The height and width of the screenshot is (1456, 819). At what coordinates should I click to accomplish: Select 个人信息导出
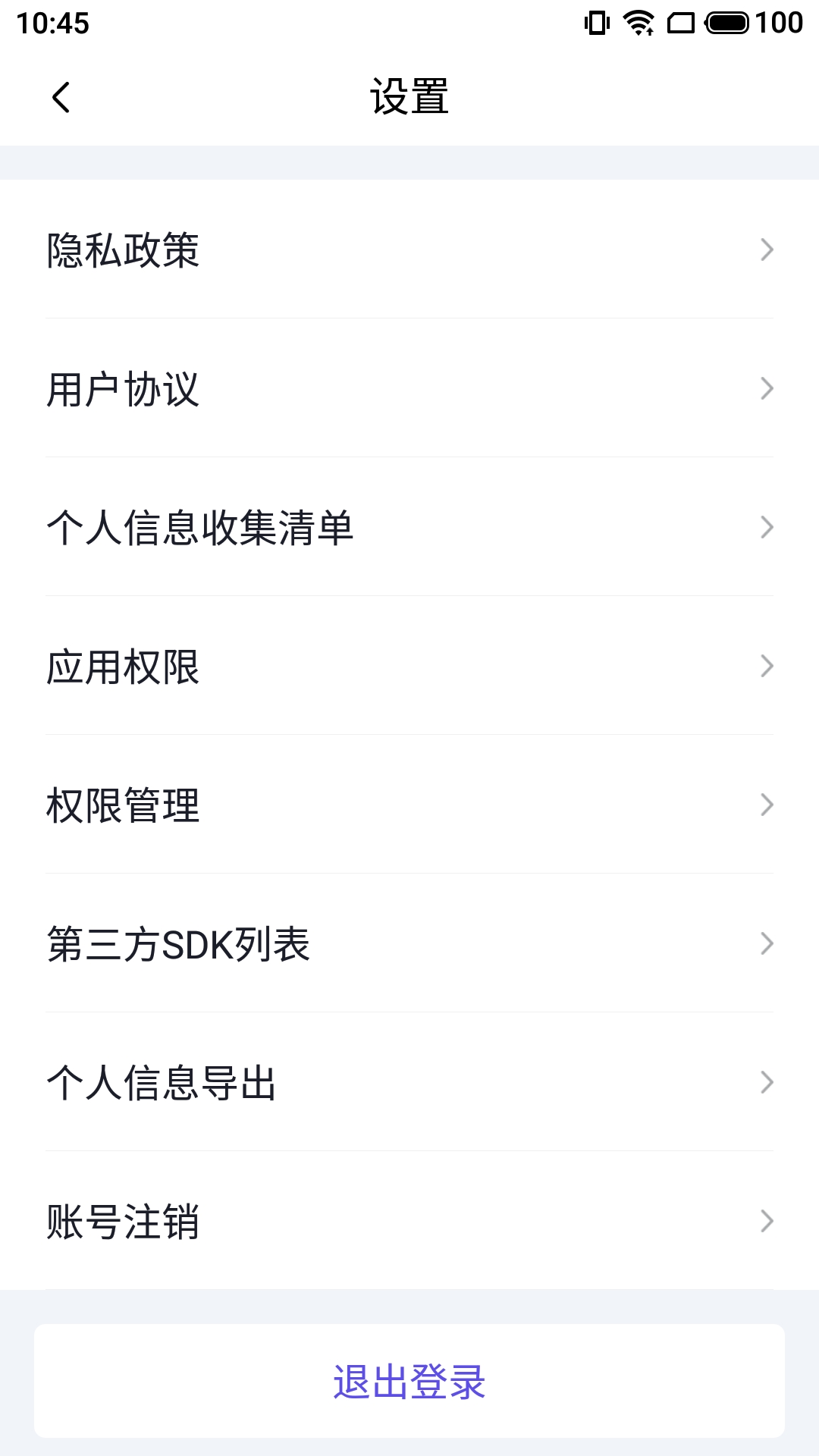(409, 1082)
